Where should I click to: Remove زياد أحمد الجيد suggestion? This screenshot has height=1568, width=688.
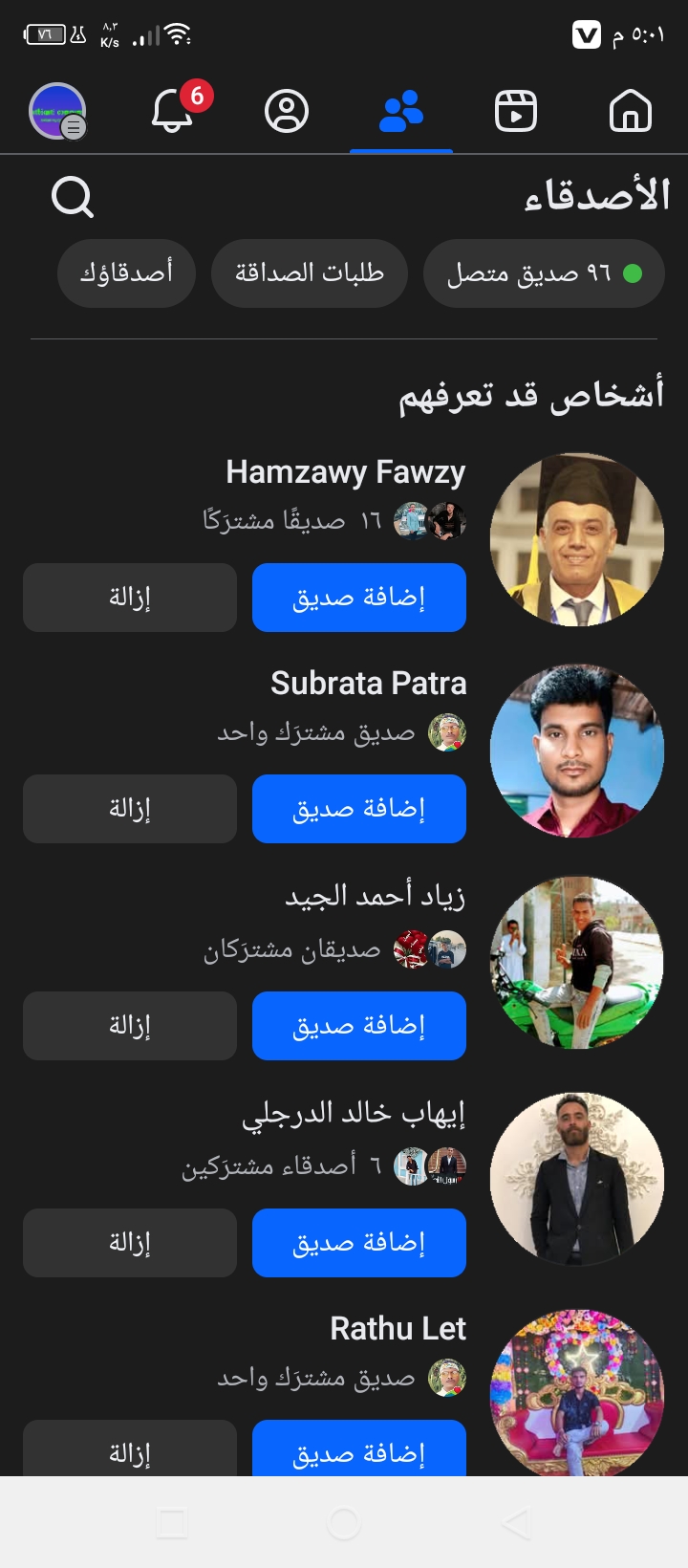tap(130, 1026)
